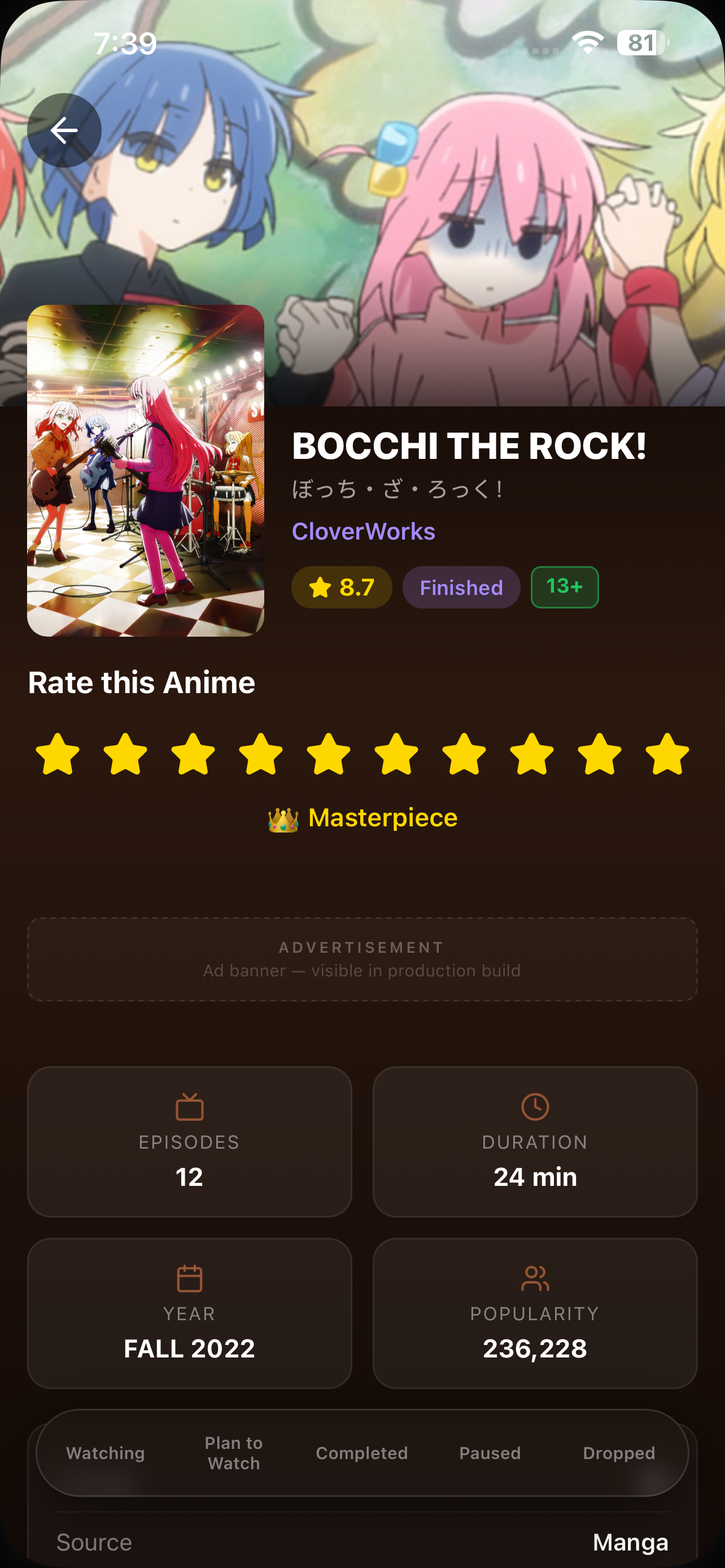Mark this anime as Paused
Image resolution: width=725 pixels, height=1568 pixels.
490,1453
